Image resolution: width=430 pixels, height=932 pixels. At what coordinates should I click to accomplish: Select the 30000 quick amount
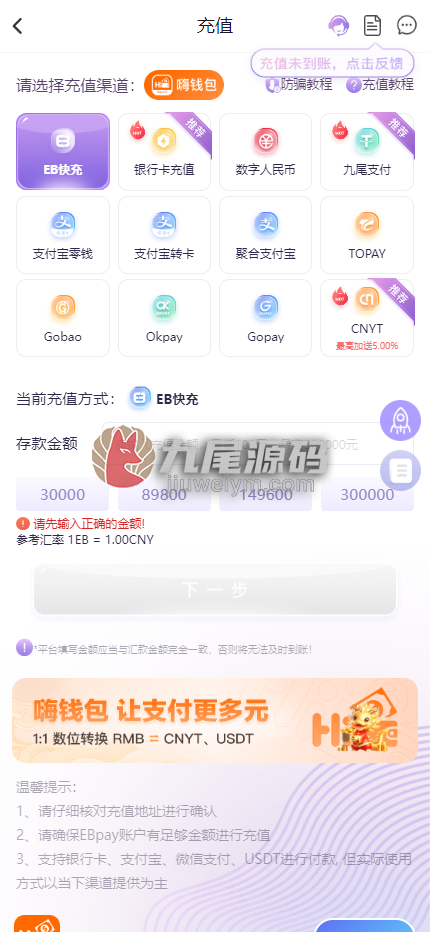tap(62, 494)
